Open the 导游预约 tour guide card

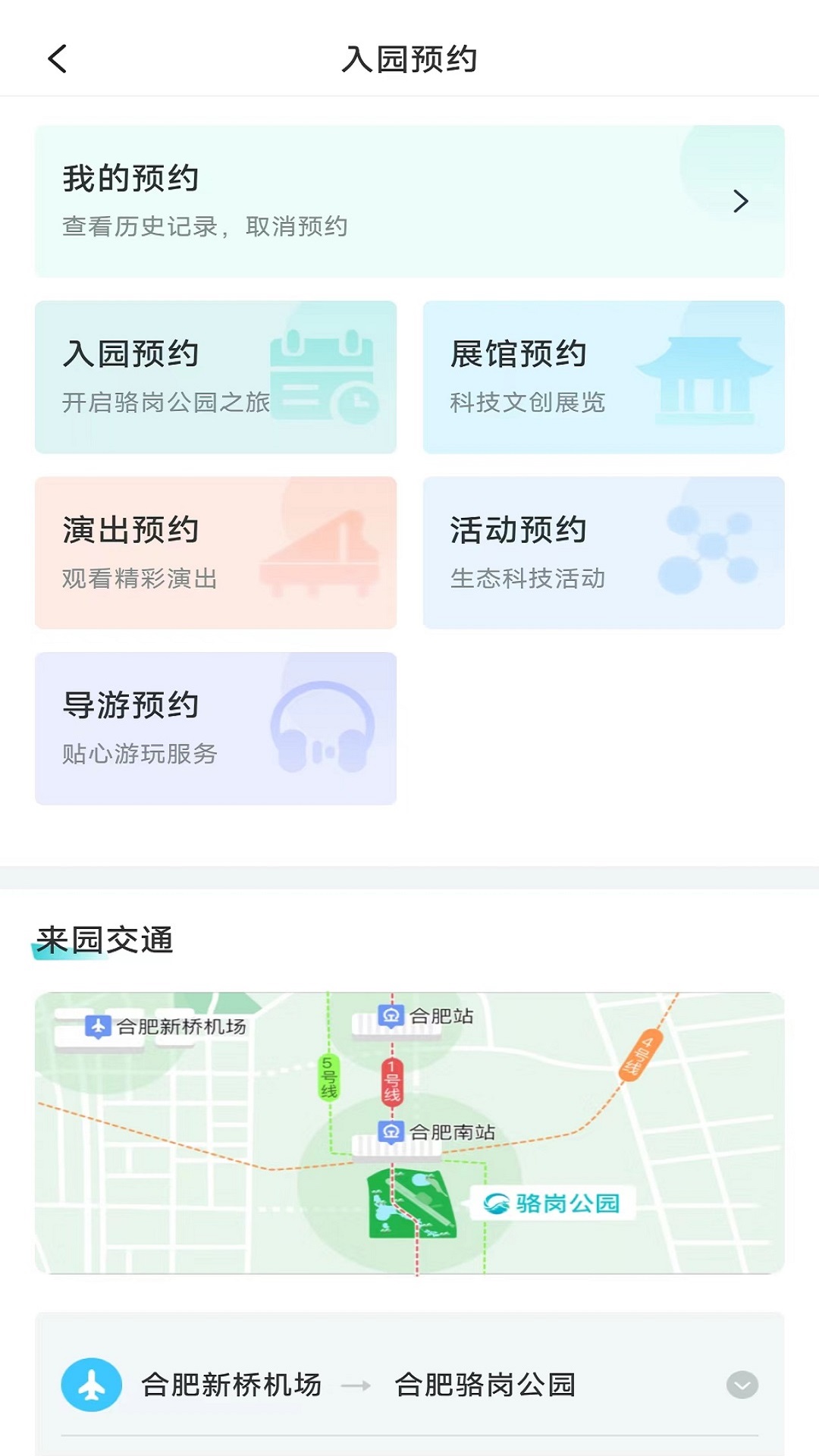click(x=215, y=729)
